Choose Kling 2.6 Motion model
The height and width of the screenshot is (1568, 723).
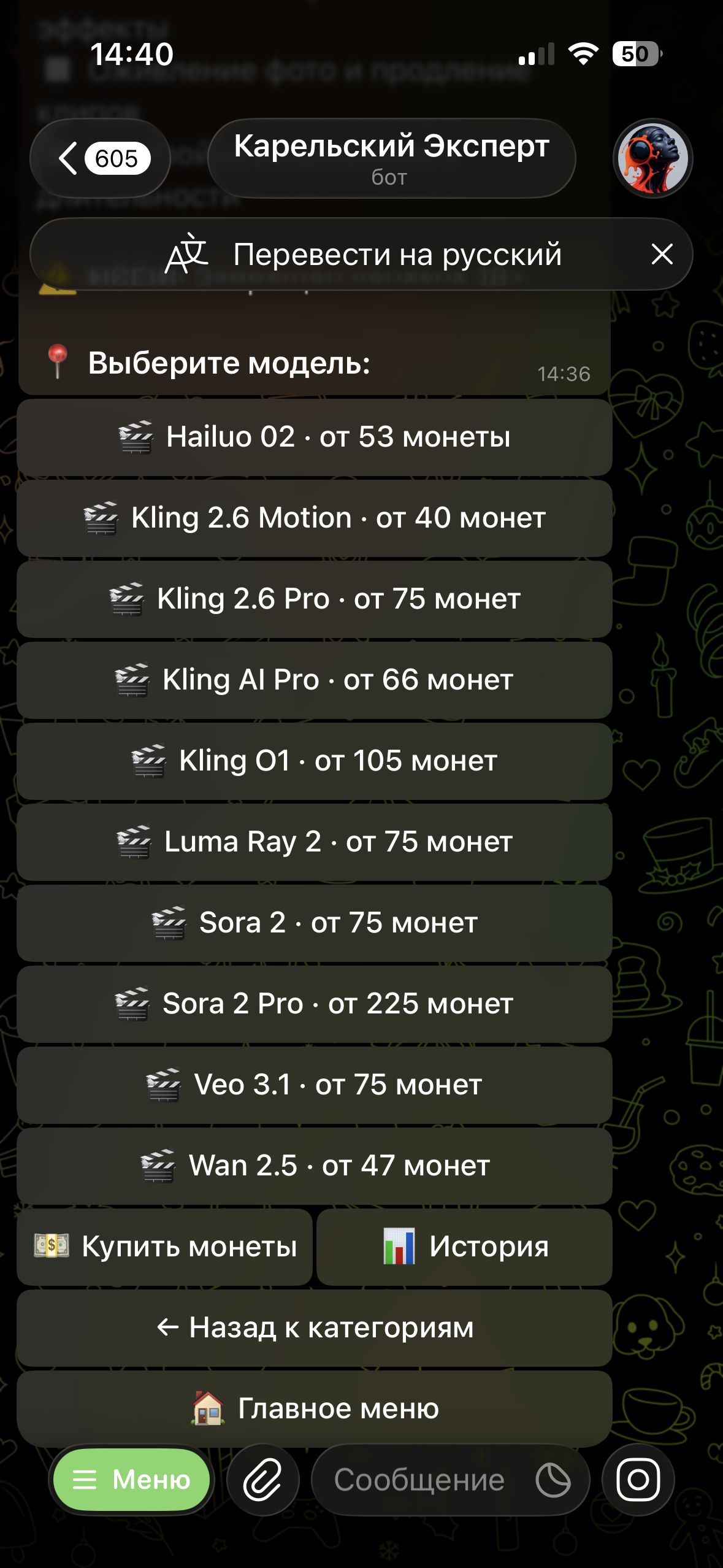[x=315, y=518]
